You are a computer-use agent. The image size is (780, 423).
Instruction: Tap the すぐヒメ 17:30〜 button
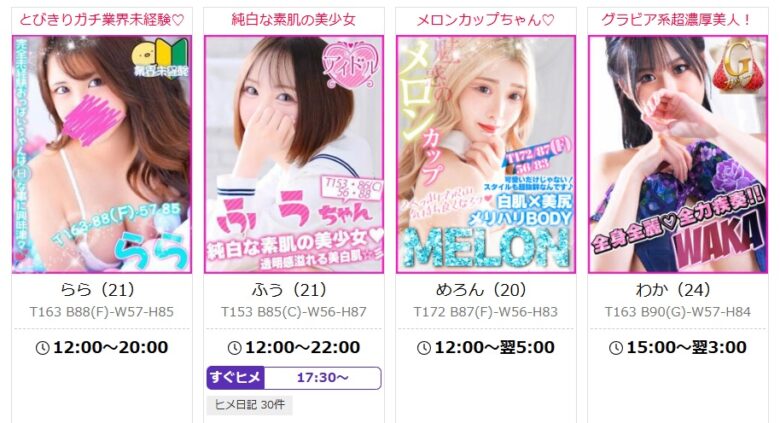[293, 378]
